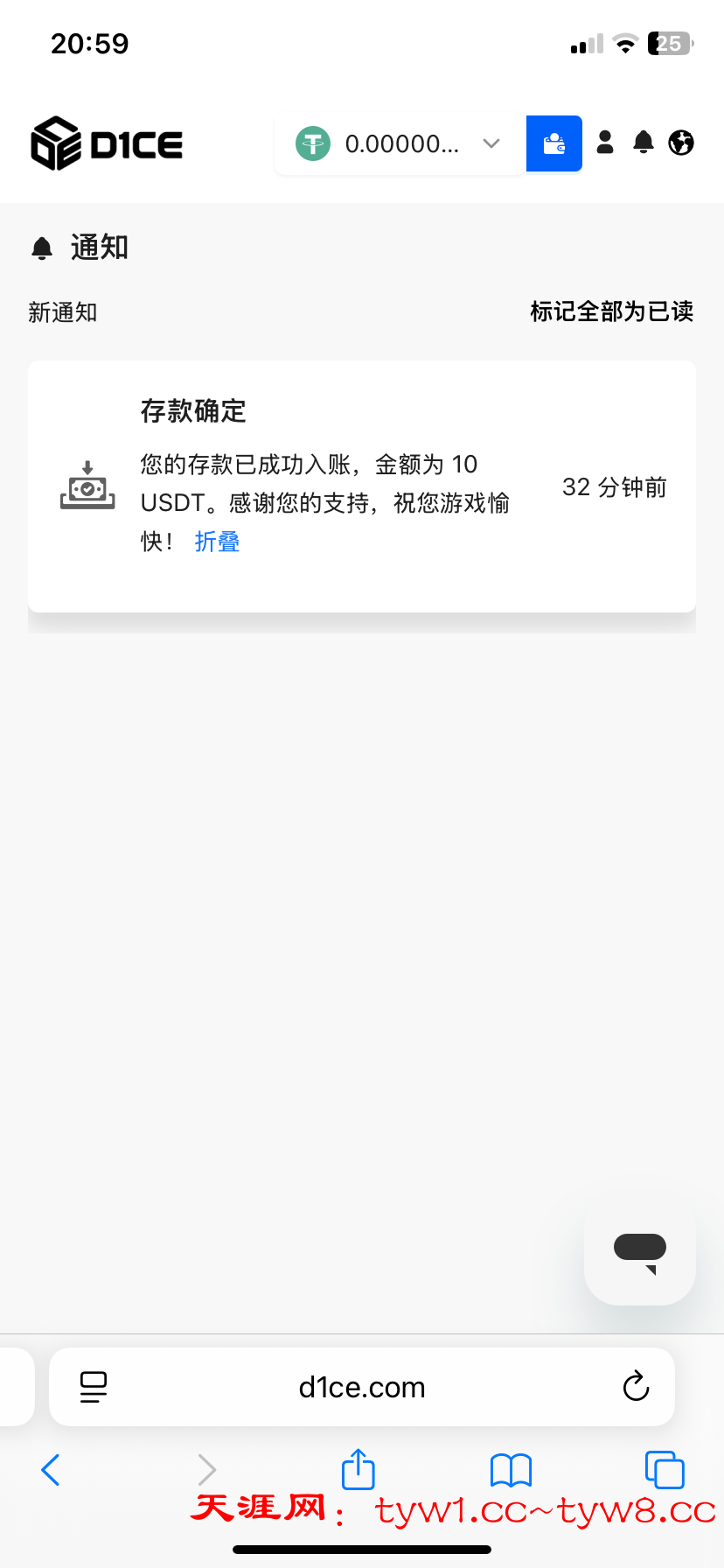The width and height of the screenshot is (724, 1568).
Task: Share this page from Safari toolbar
Action: point(358,1469)
